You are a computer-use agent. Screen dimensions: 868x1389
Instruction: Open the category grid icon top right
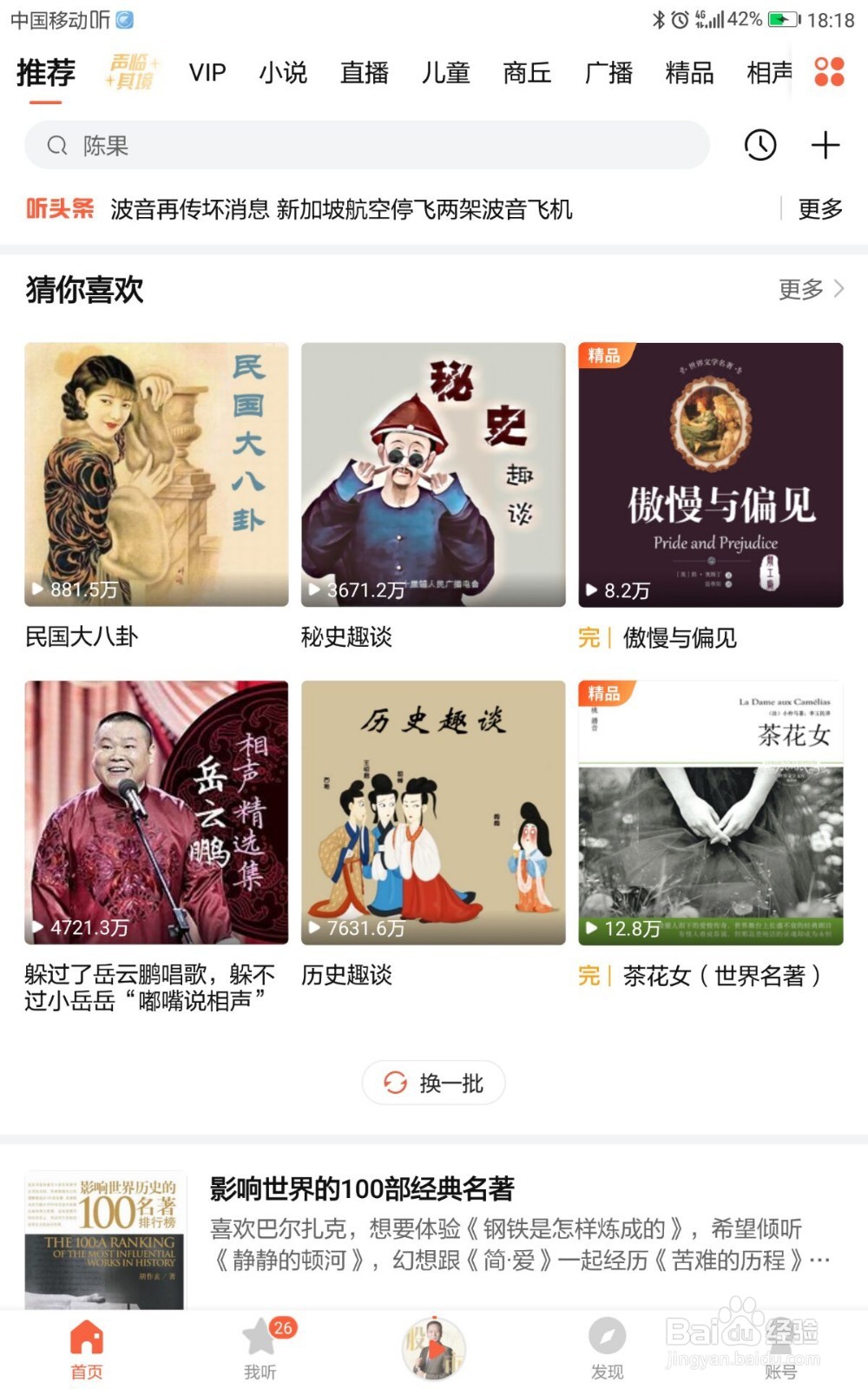coord(827,73)
